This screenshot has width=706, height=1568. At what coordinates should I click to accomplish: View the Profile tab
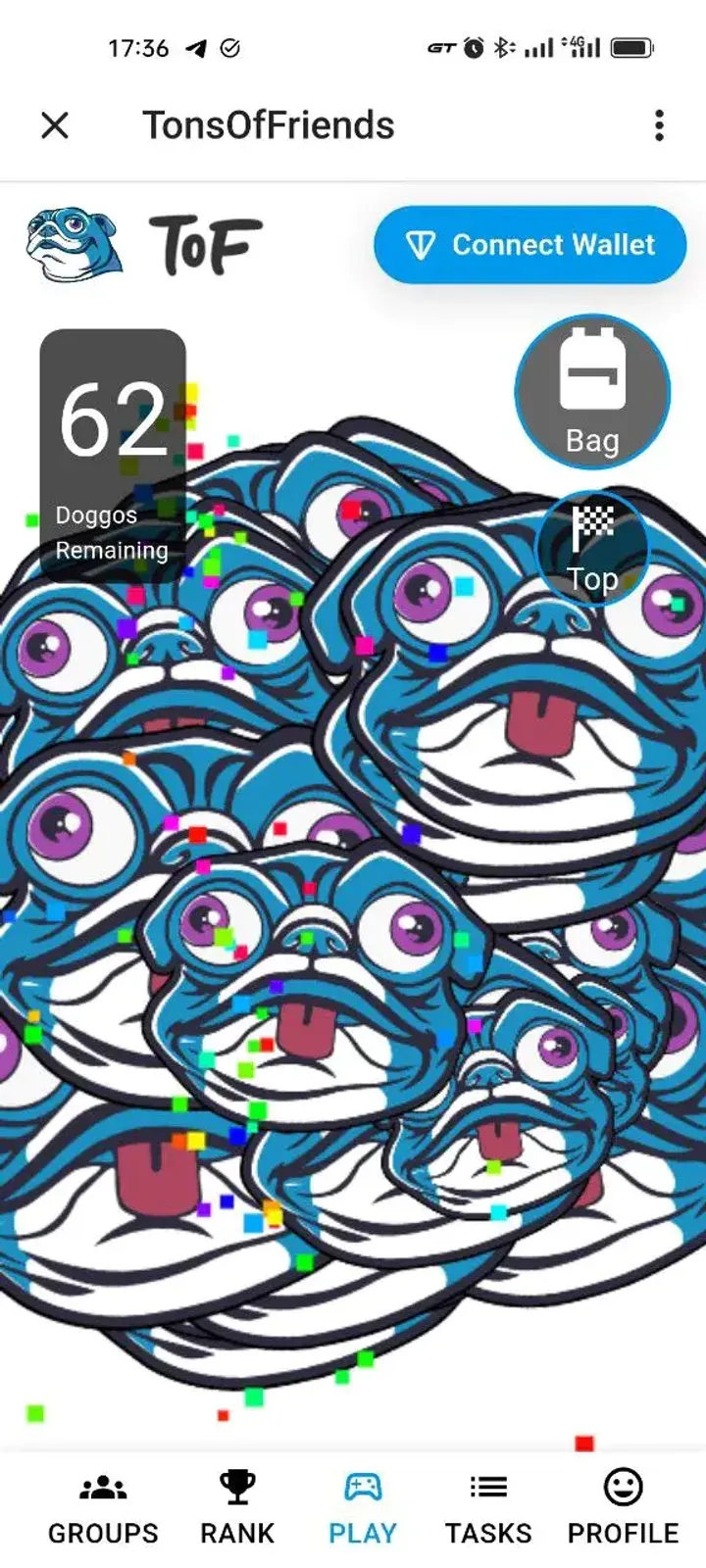tap(623, 1509)
